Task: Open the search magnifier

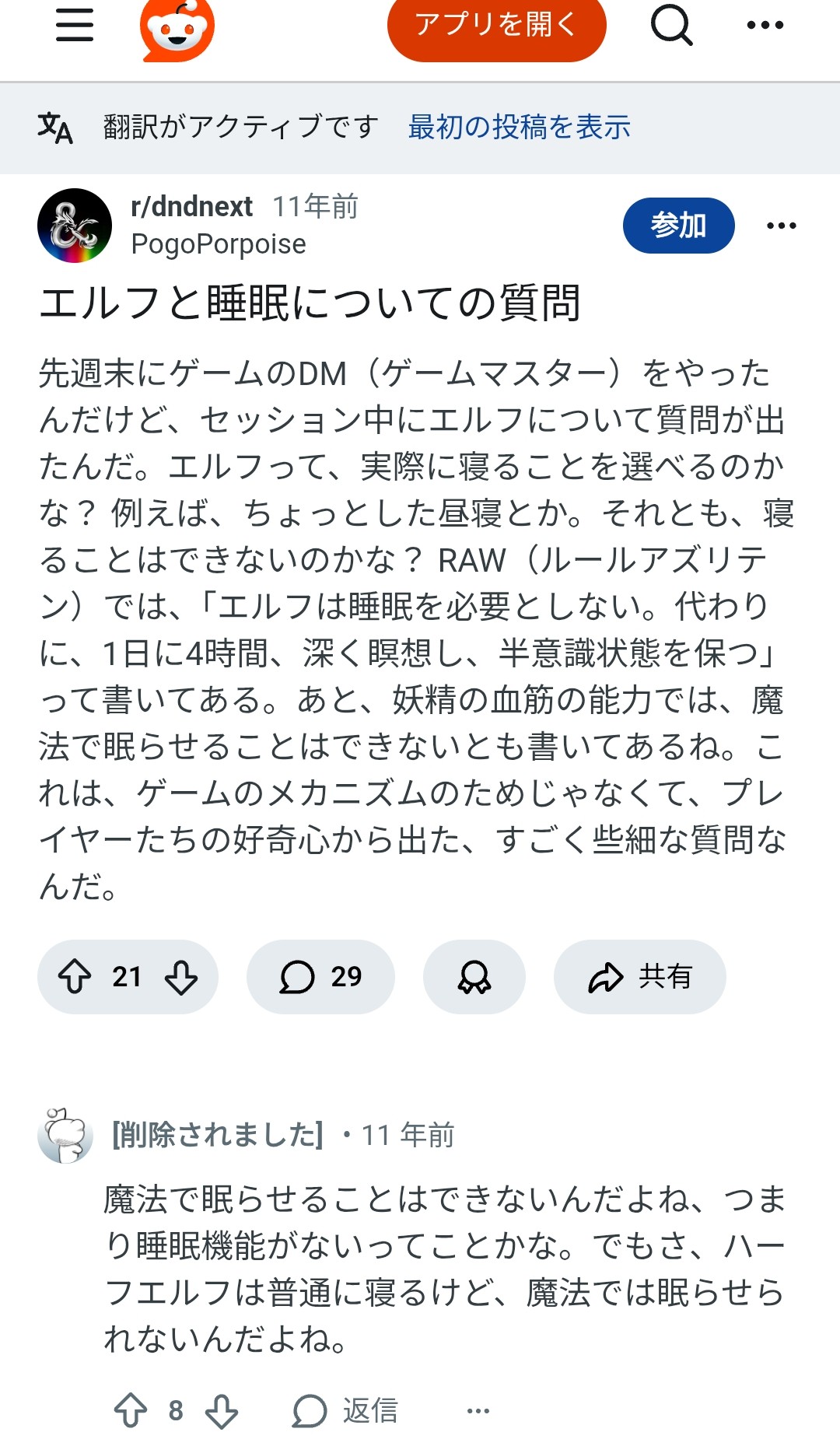Action: coord(671,25)
